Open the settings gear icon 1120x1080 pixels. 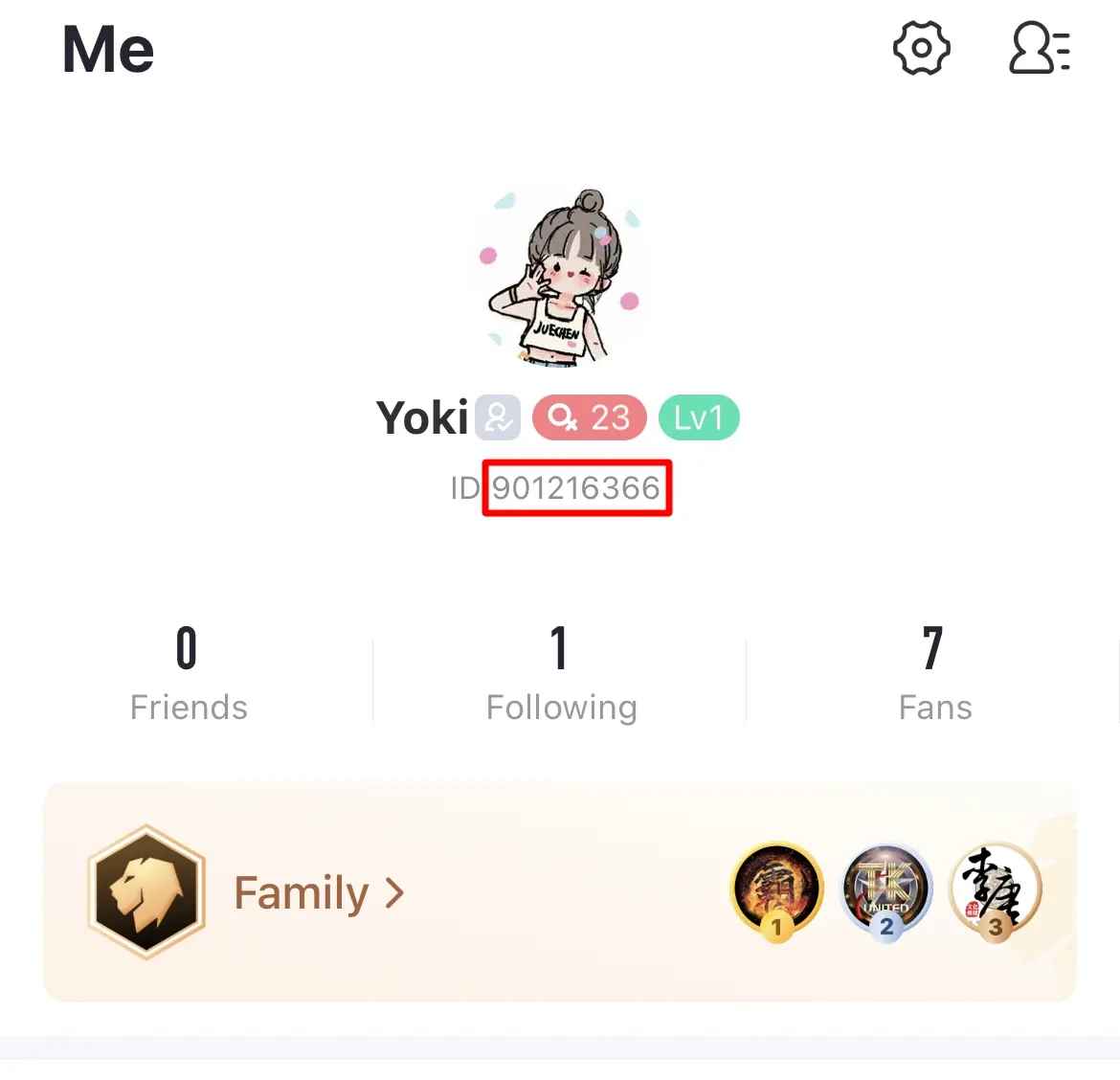(x=921, y=48)
